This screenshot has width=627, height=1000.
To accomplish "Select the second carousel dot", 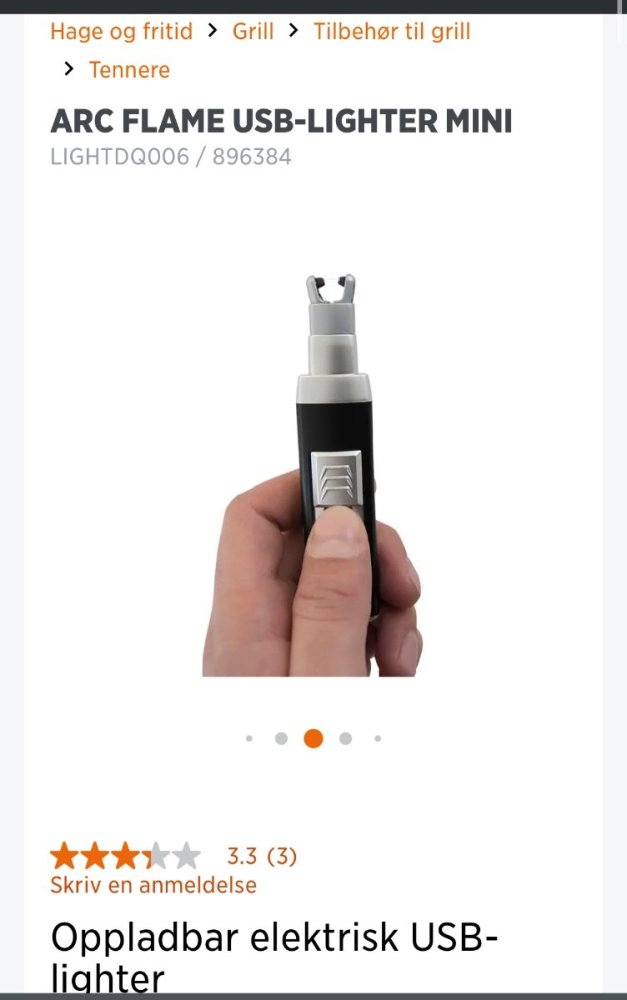I will 281,739.
